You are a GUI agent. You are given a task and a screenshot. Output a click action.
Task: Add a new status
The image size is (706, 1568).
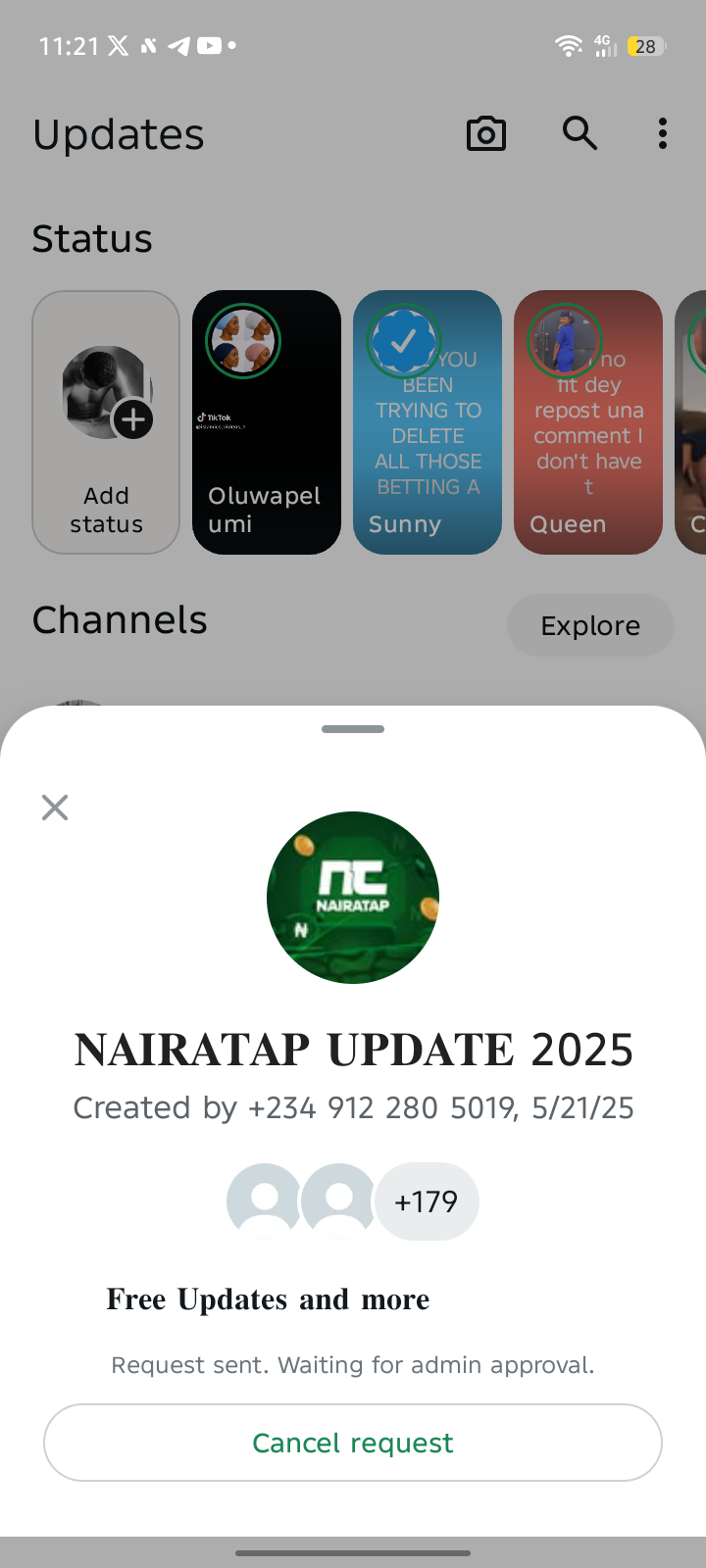click(106, 421)
